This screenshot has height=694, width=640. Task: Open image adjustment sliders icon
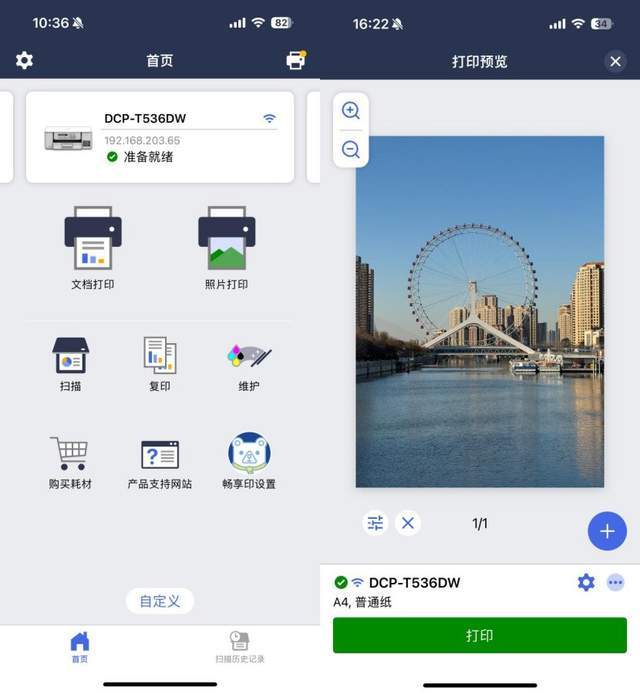pos(375,523)
